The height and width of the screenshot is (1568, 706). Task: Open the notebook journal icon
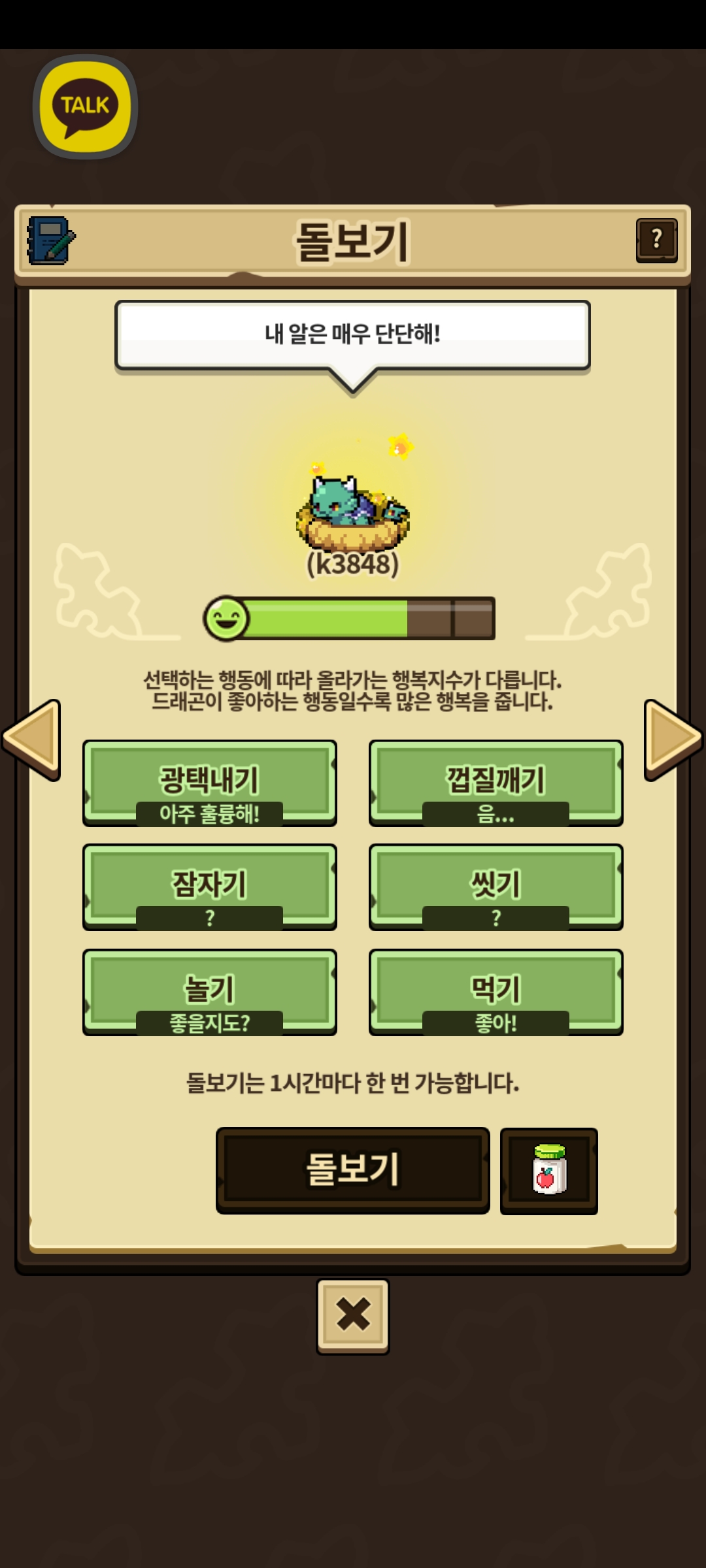[50, 240]
